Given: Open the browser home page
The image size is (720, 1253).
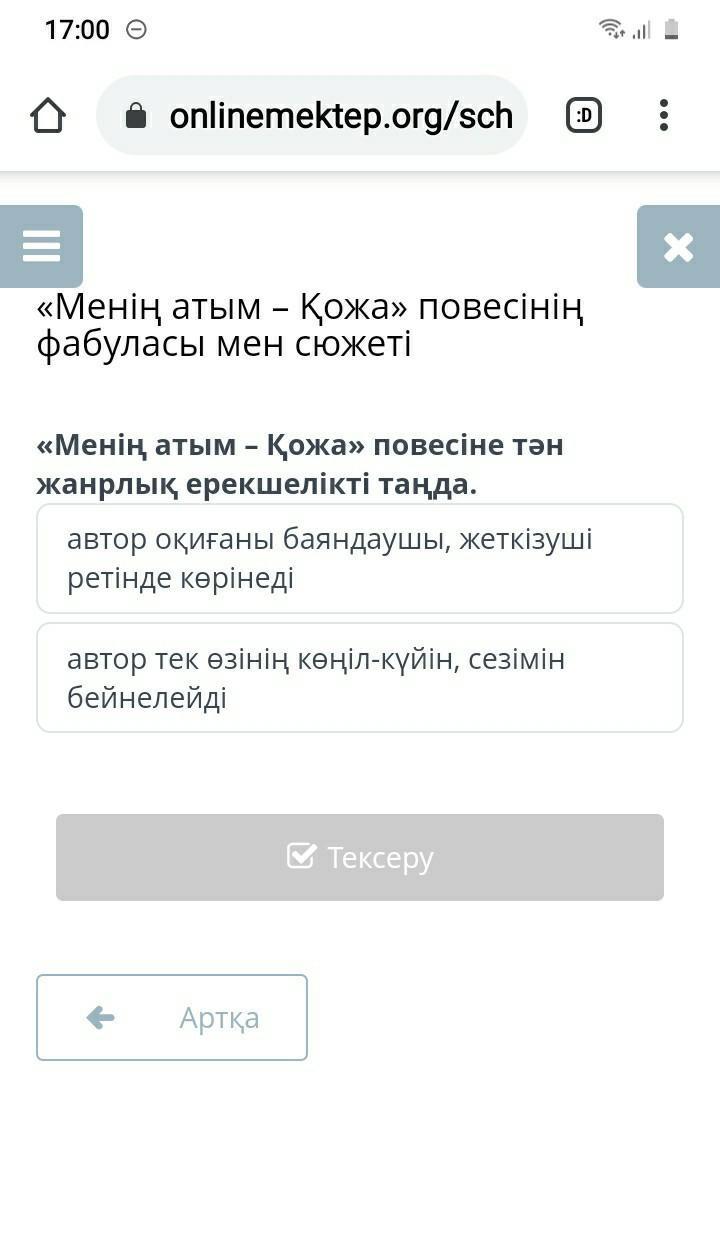Looking at the screenshot, I should (x=48, y=116).
